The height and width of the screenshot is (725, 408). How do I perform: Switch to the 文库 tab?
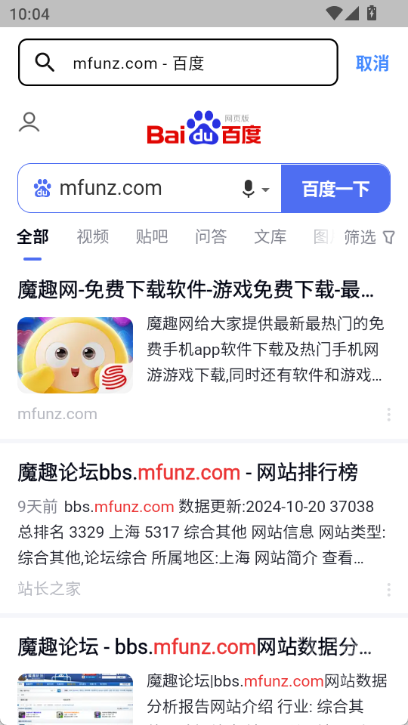(x=270, y=237)
